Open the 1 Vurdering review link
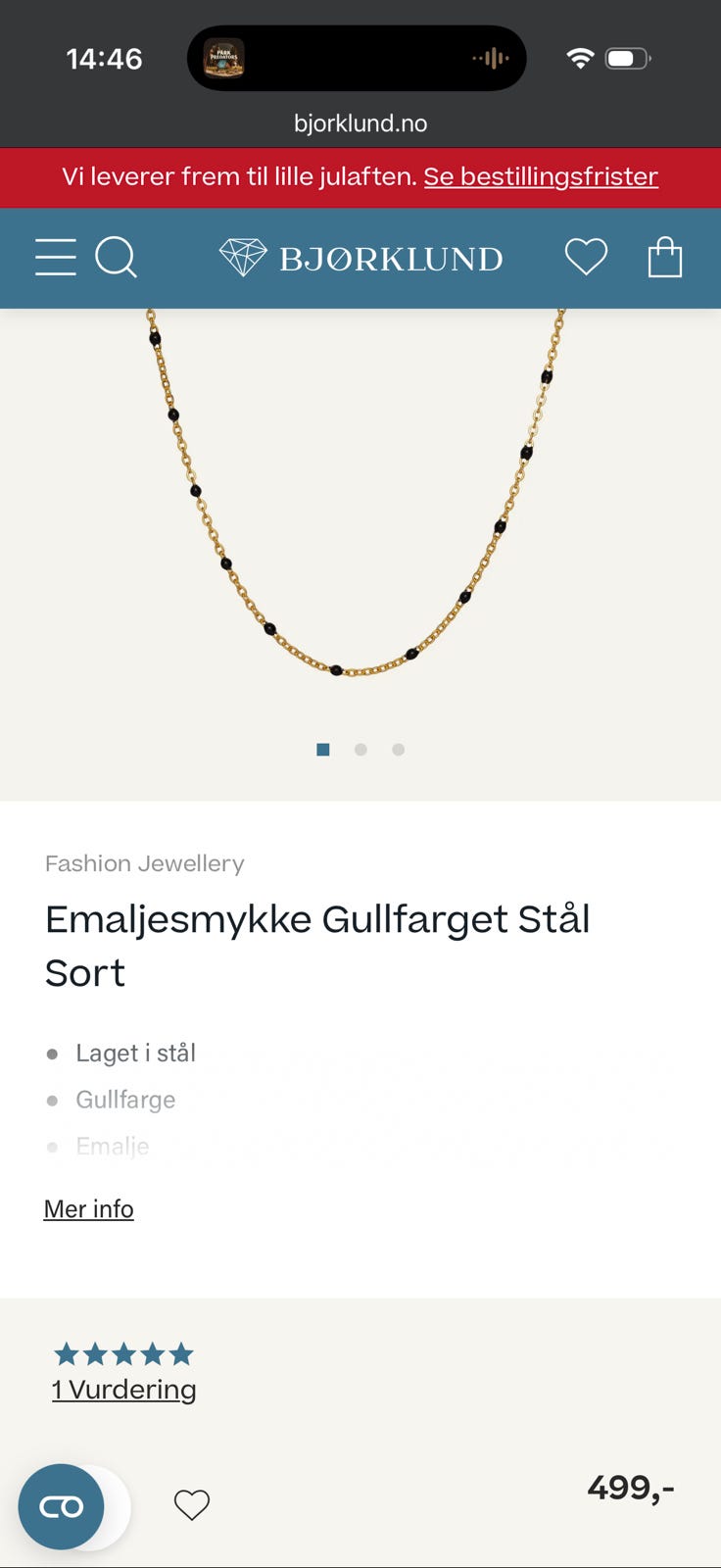Image resolution: width=721 pixels, height=1568 pixels. pyautogui.click(x=124, y=1389)
